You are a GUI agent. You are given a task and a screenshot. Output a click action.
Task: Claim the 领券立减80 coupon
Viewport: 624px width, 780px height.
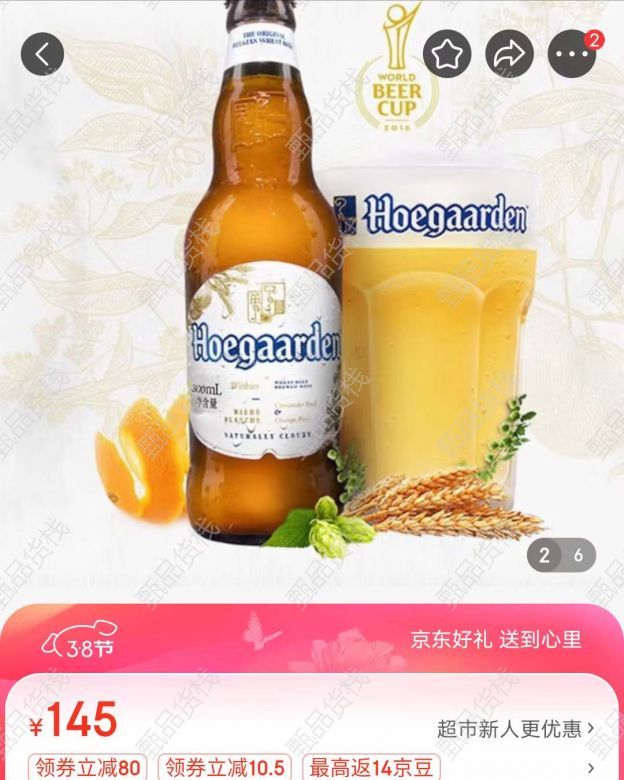pyautogui.click(x=88, y=768)
